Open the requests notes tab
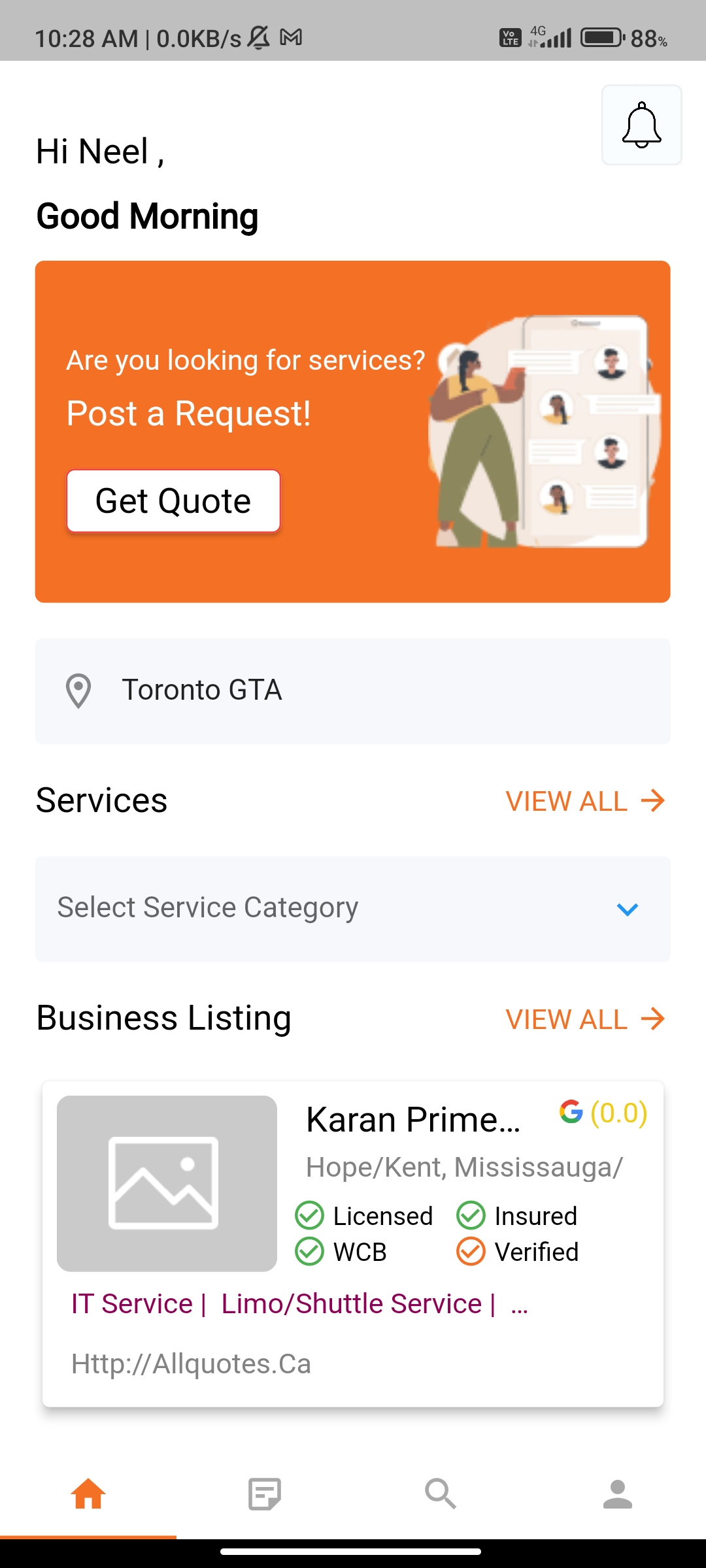Viewport: 706px width, 1568px height. tap(265, 1494)
